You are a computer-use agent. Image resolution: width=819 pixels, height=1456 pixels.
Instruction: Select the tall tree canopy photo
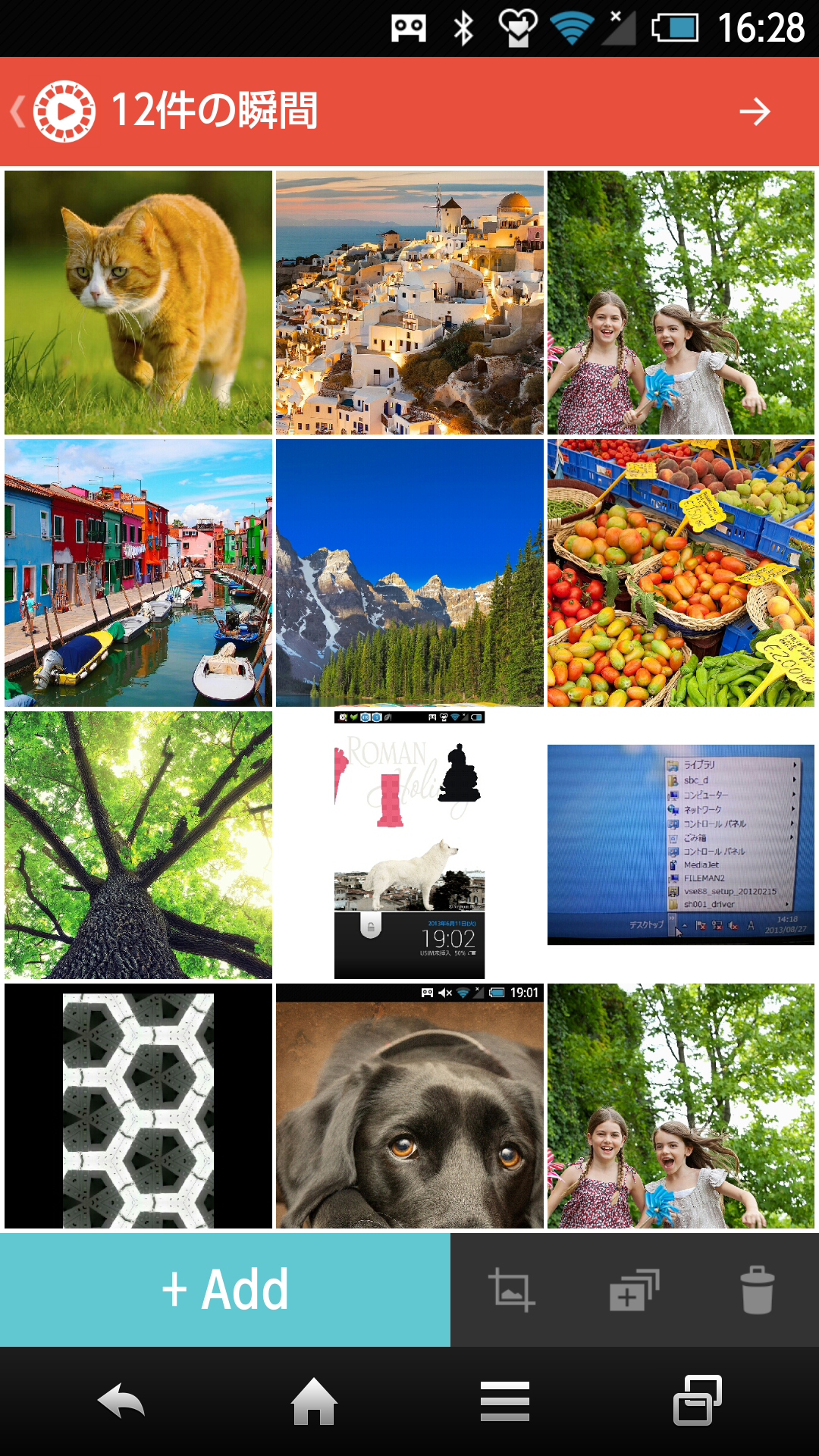[138, 845]
